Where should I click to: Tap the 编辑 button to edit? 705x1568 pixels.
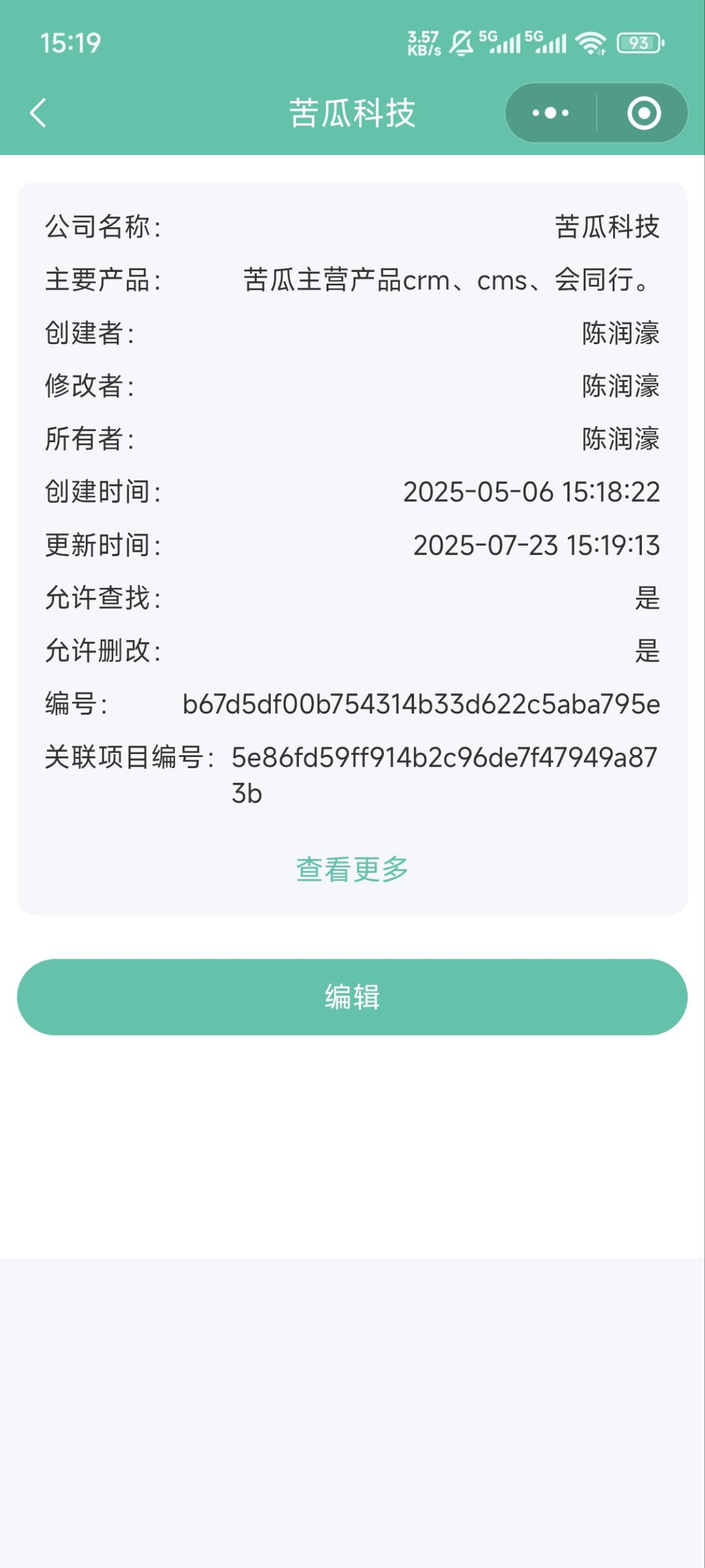point(352,997)
